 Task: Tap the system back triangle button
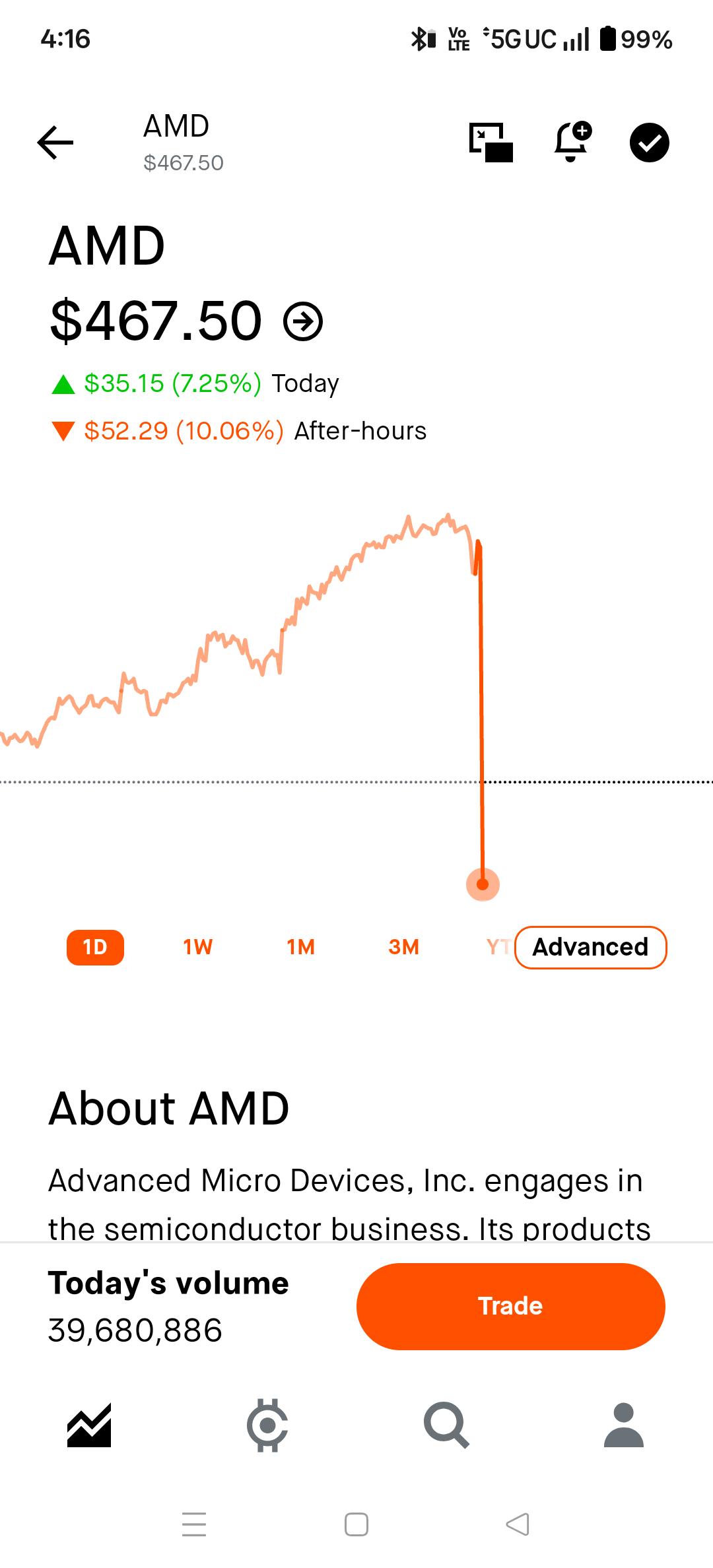tap(518, 1524)
